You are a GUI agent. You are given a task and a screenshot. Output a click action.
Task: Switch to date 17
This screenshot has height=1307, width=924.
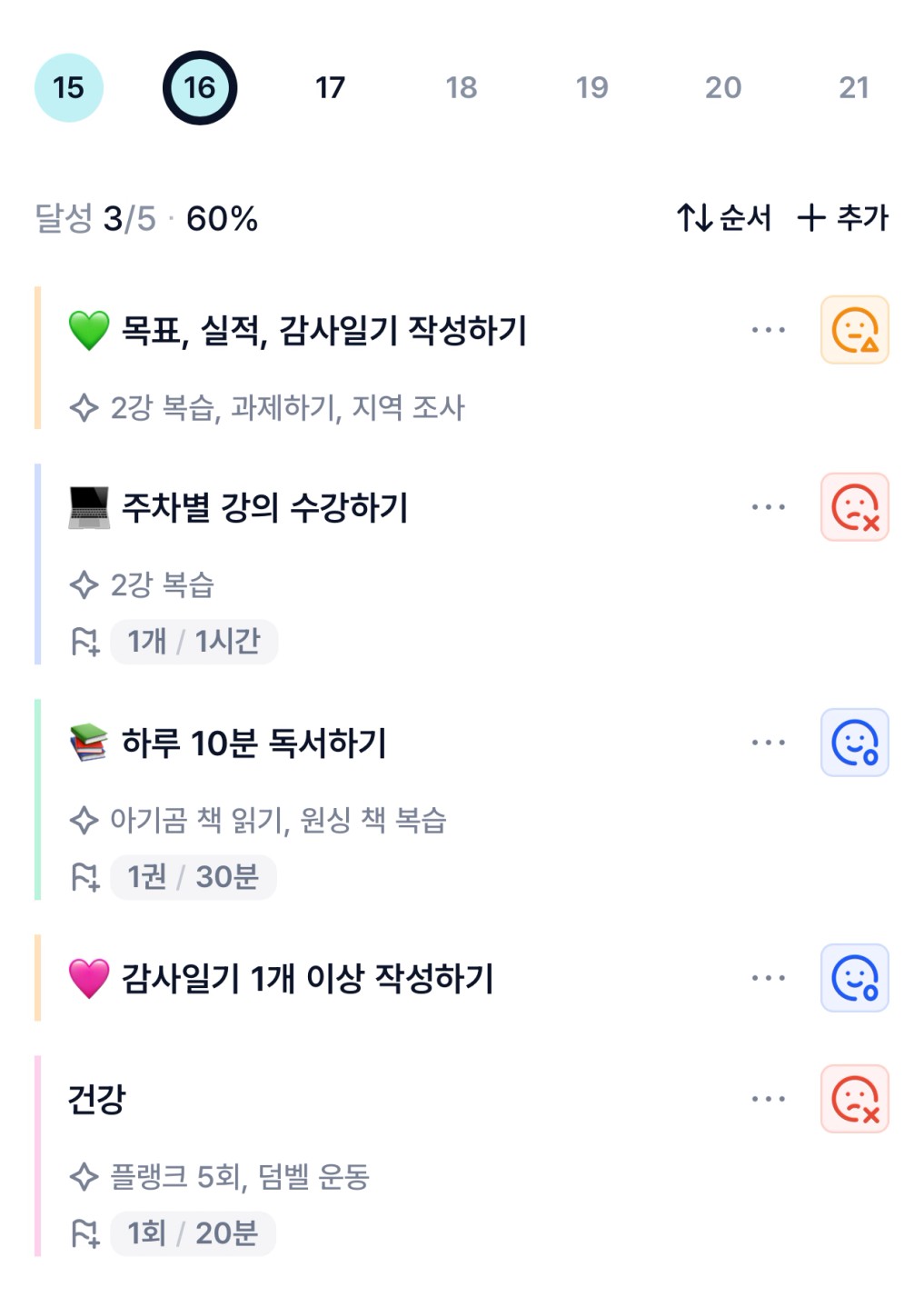331,87
